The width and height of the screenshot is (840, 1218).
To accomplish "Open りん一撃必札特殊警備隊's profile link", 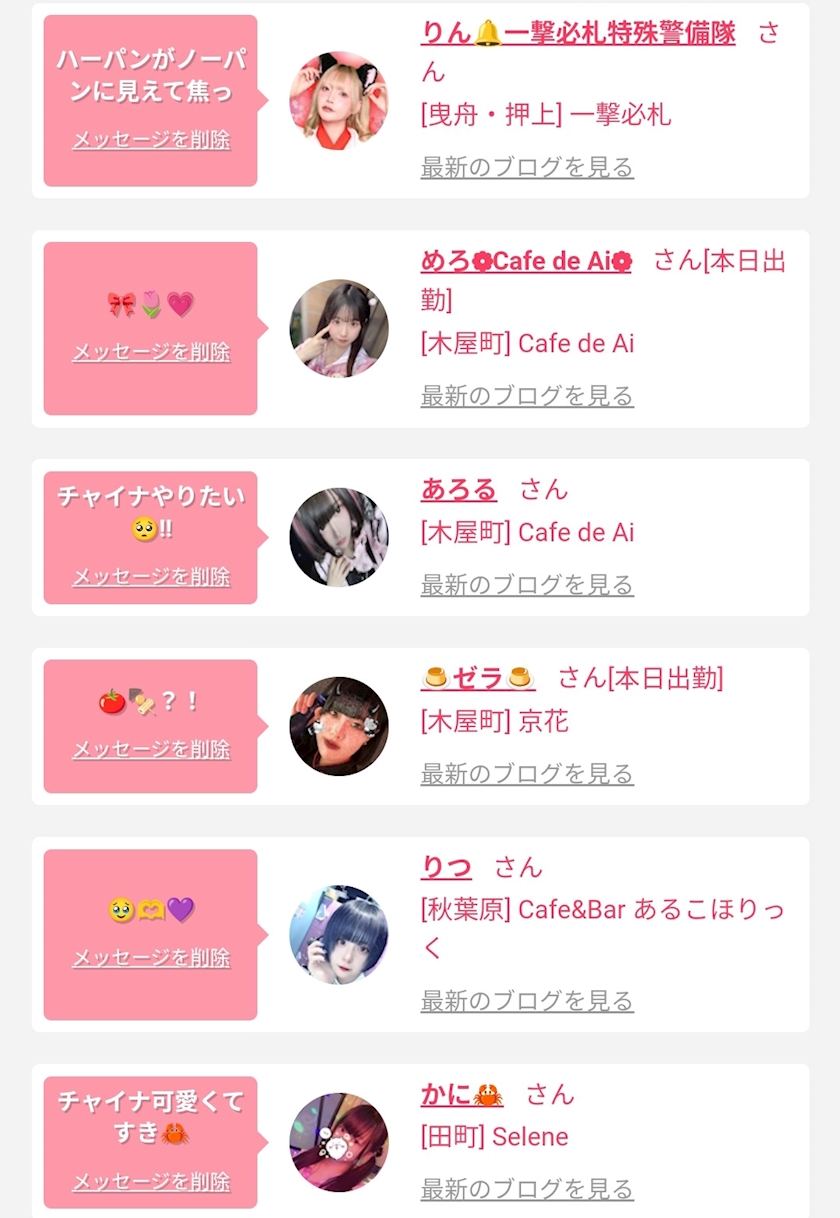I will click(x=578, y=33).
